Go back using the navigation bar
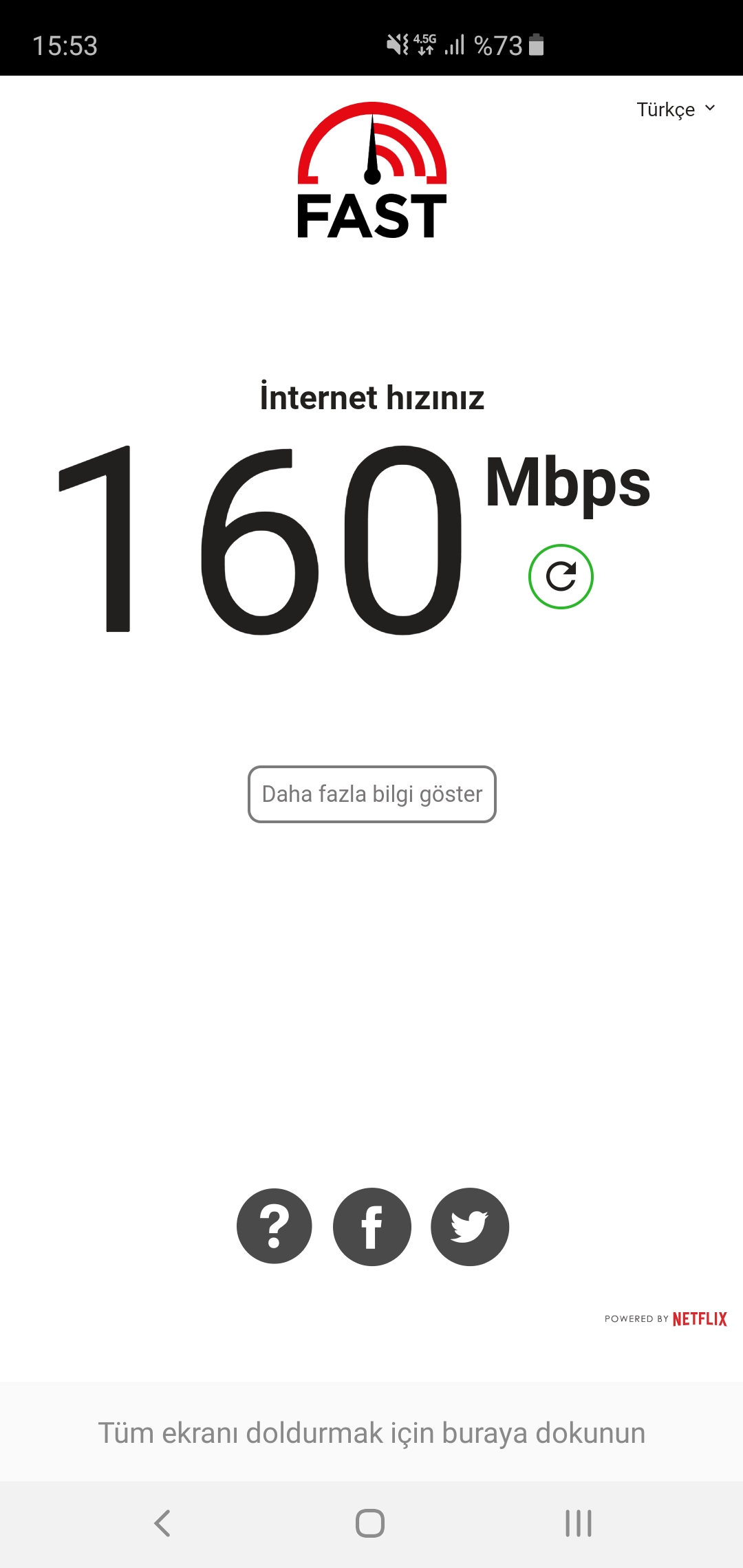The width and height of the screenshot is (743, 1568). [162, 1523]
